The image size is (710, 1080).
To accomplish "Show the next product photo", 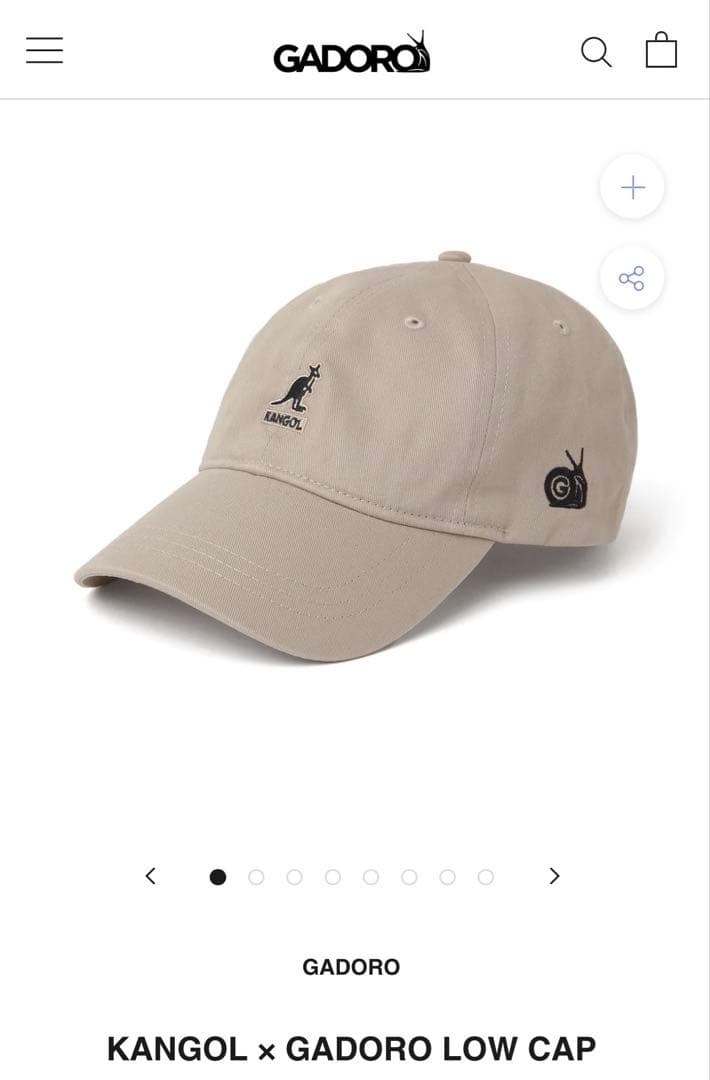I will [554, 876].
